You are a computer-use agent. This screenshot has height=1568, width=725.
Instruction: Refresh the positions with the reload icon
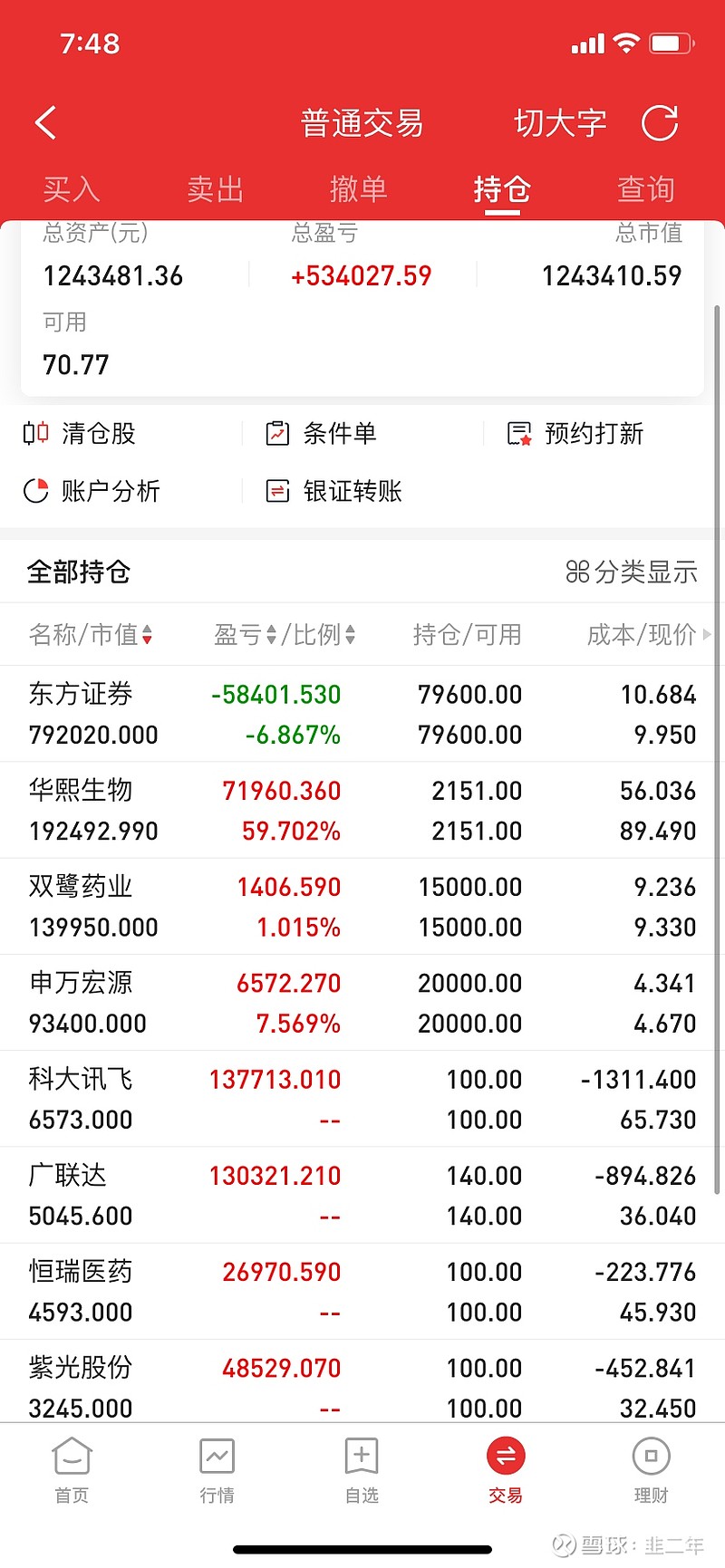point(660,123)
